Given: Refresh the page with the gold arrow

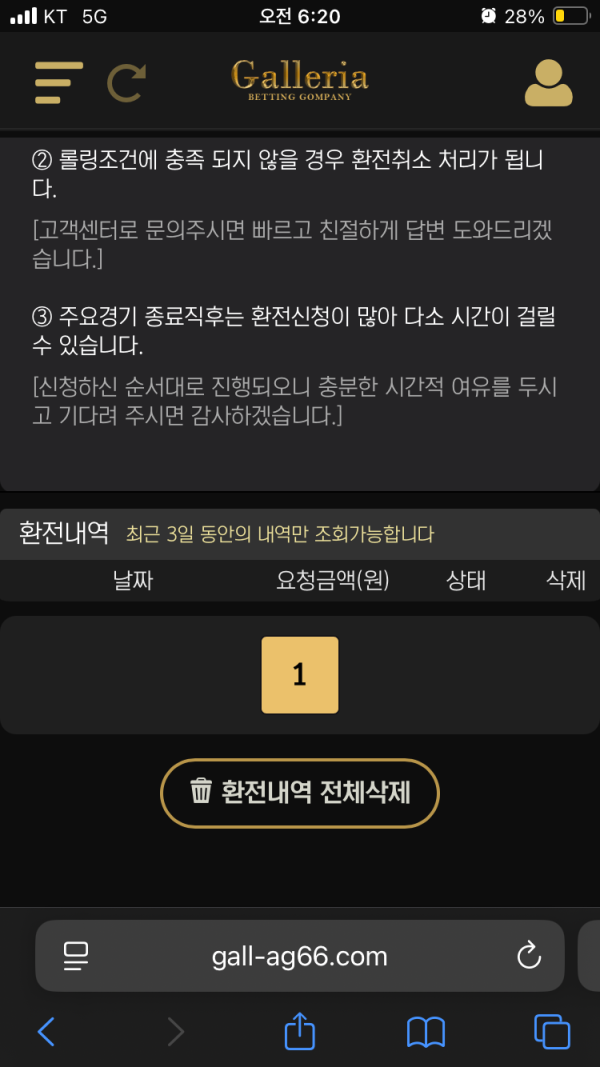Looking at the screenshot, I should [x=126, y=82].
